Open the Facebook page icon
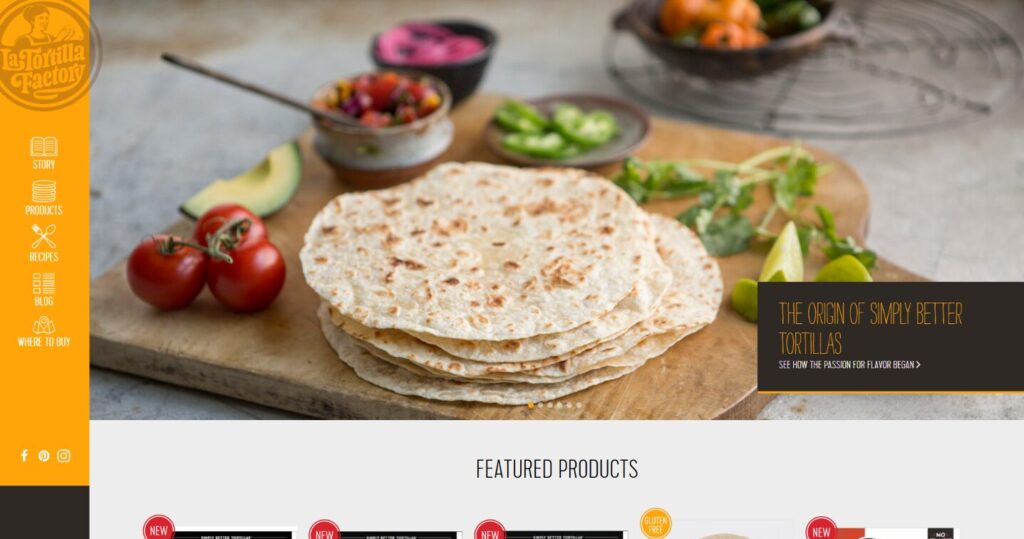The height and width of the screenshot is (539, 1024). [24, 456]
